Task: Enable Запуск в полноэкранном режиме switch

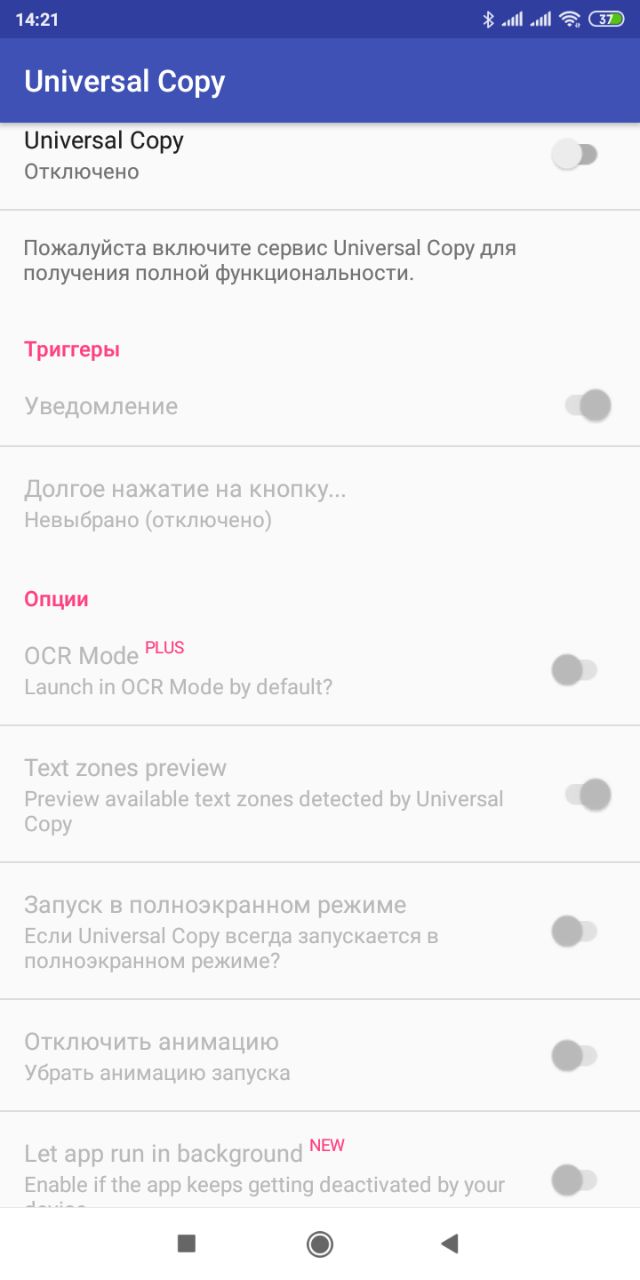Action: coord(575,932)
